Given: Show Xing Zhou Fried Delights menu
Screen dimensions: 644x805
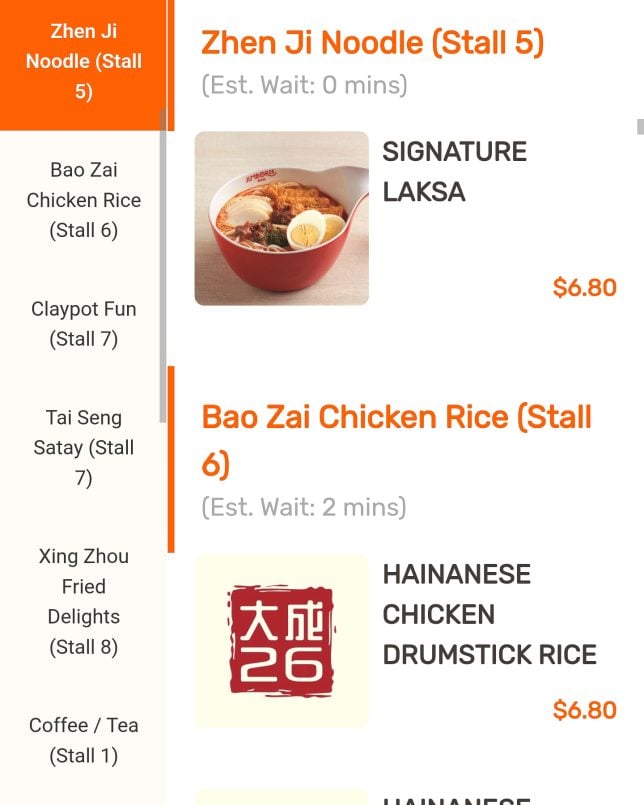Looking at the screenshot, I should tap(84, 601).
